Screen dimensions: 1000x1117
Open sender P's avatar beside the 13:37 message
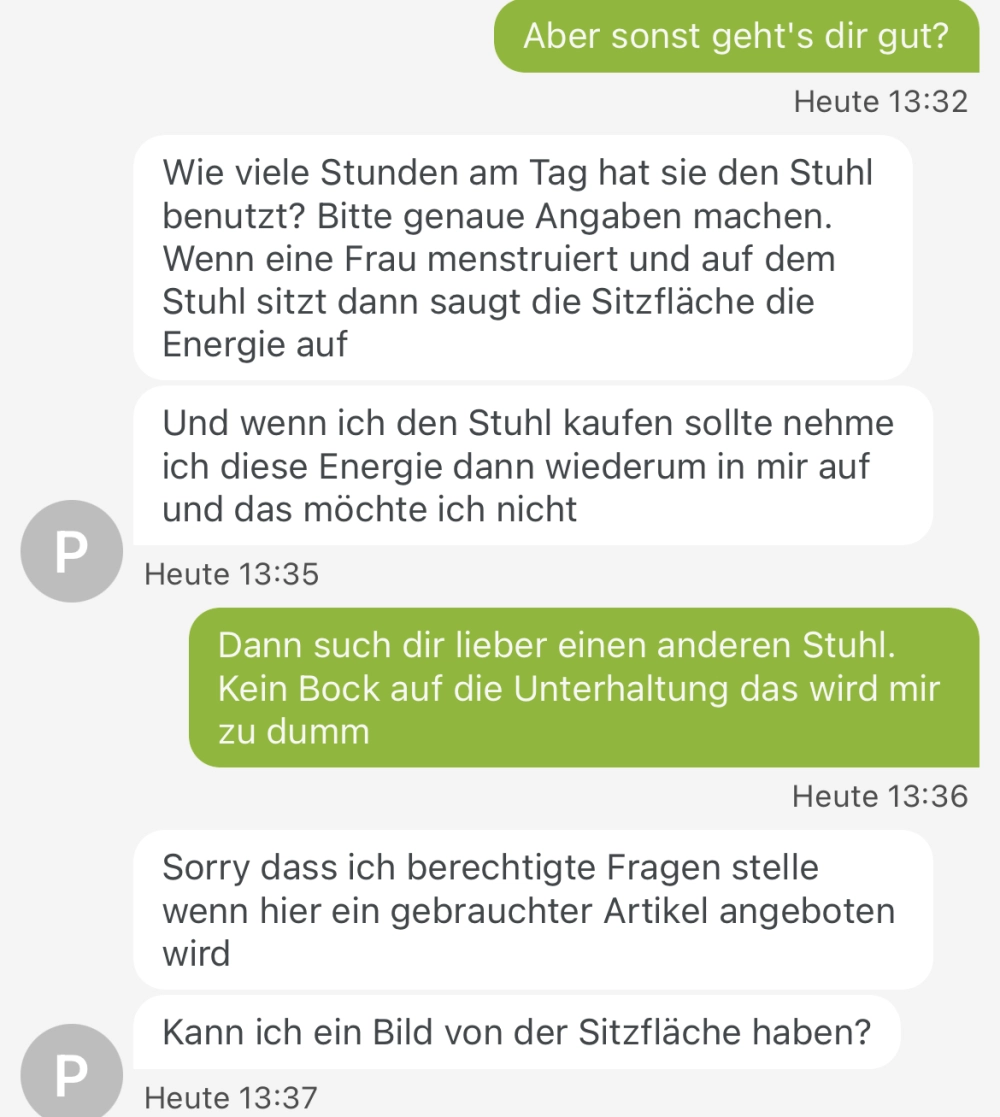pyautogui.click(x=71, y=1073)
